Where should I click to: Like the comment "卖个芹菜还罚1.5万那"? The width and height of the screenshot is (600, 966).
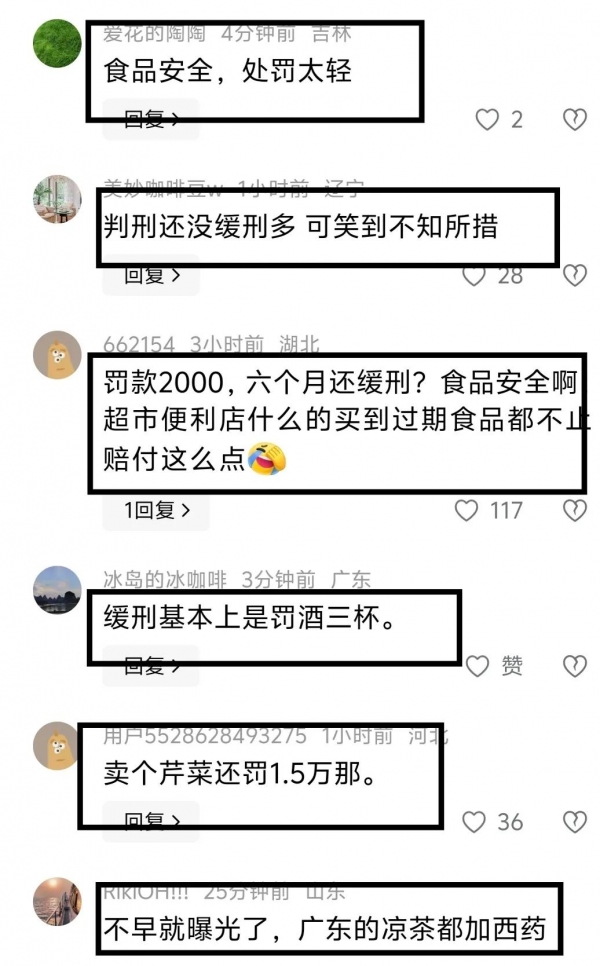[x=475, y=822]
